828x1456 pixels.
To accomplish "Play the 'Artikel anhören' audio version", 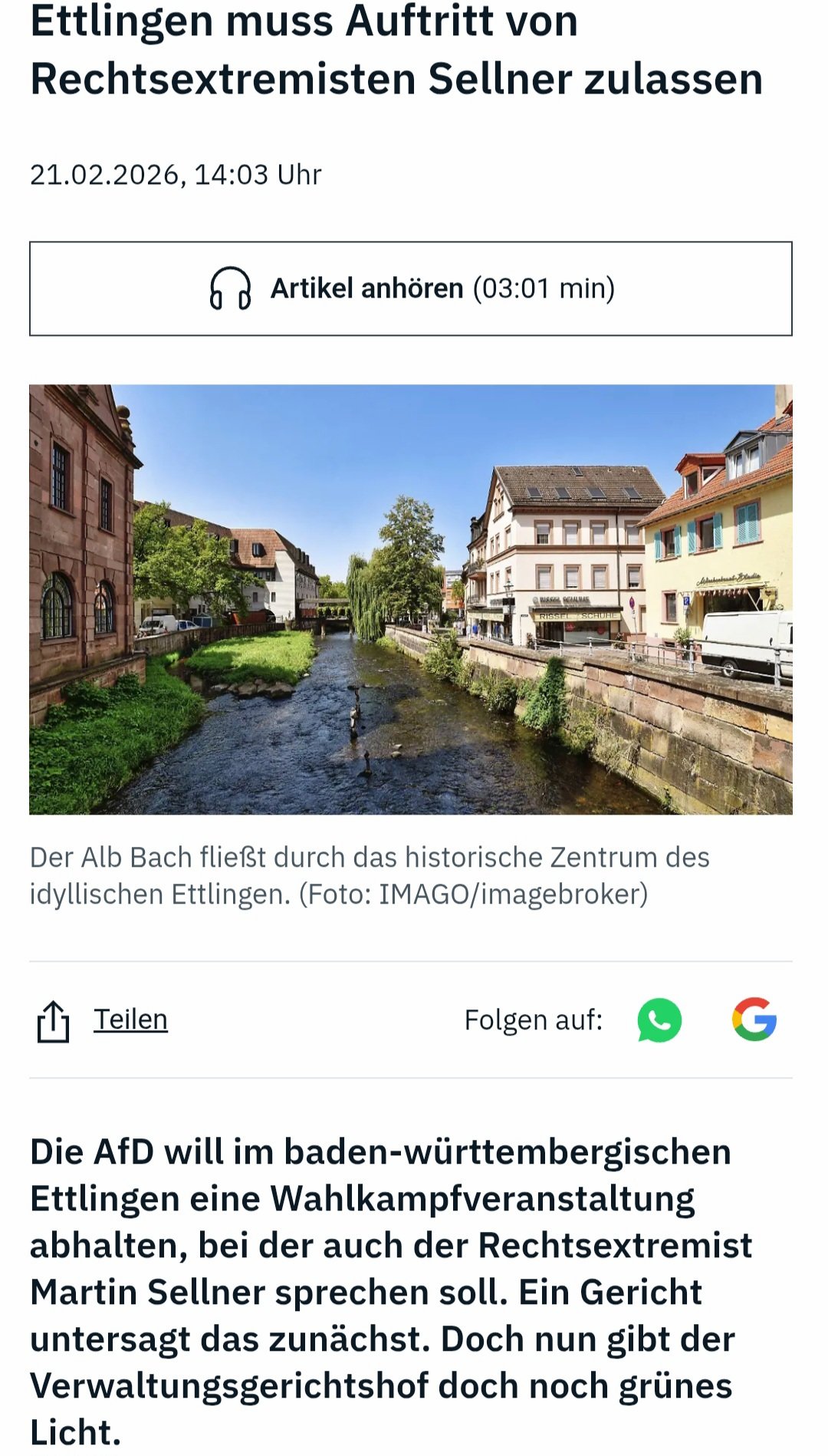I will [x=411, y=288].
